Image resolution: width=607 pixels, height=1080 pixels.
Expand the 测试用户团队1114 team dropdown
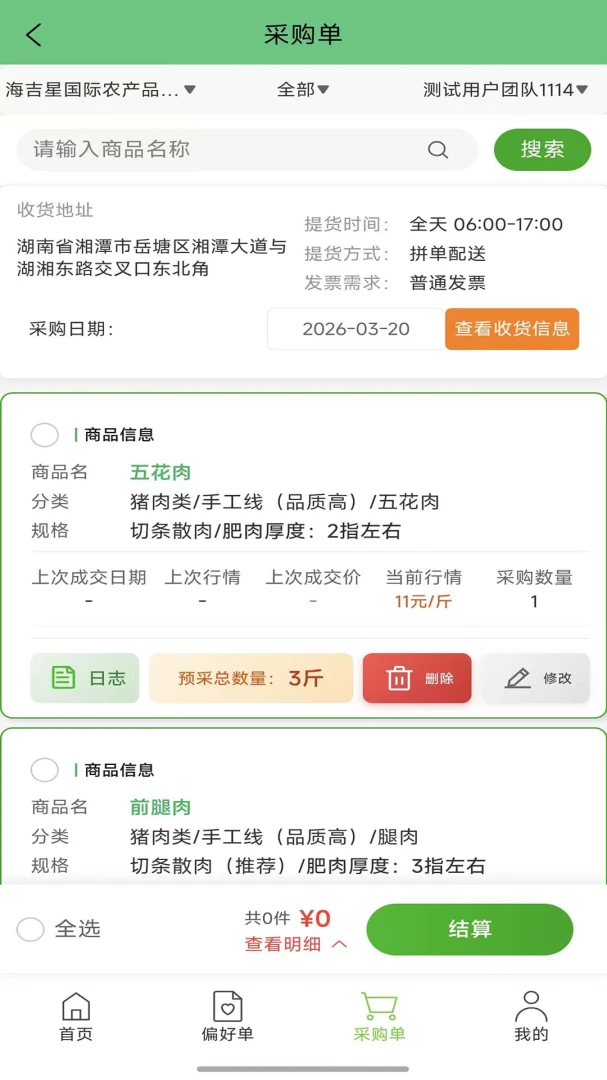coord(506,90)
